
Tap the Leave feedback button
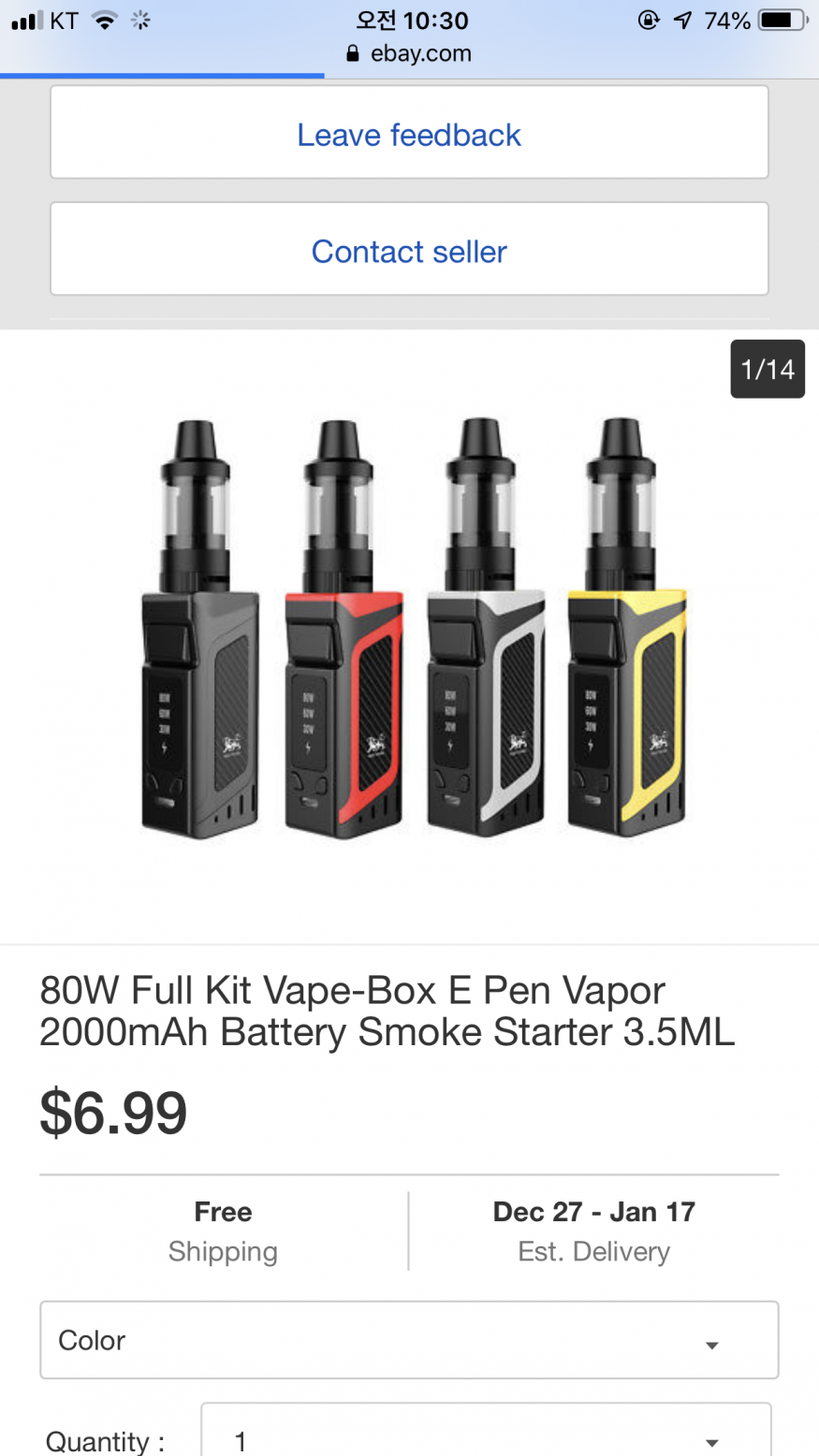pyautogui.click(x=409, y=133)
